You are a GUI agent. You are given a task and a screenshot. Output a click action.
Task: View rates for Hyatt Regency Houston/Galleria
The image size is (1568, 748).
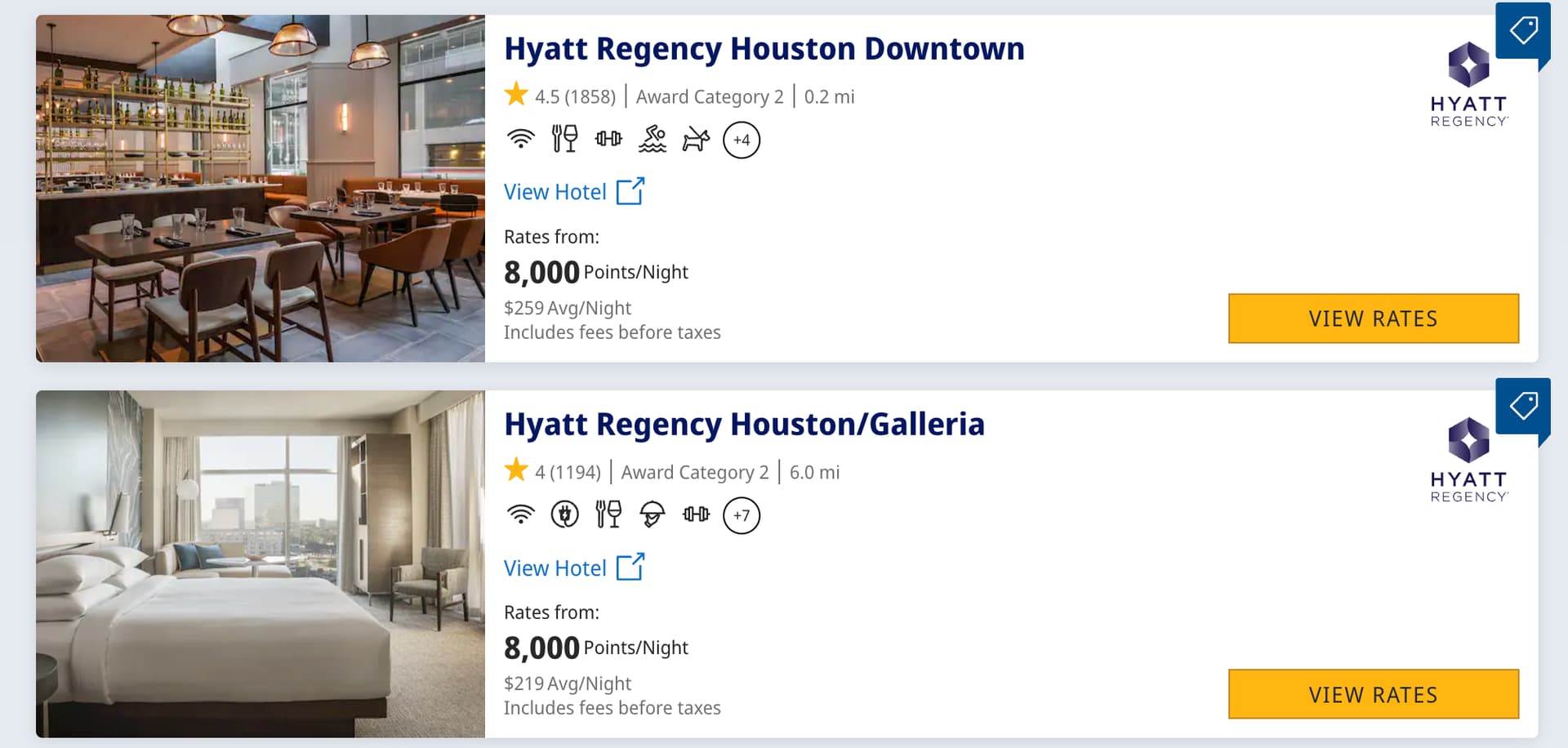1373,694
